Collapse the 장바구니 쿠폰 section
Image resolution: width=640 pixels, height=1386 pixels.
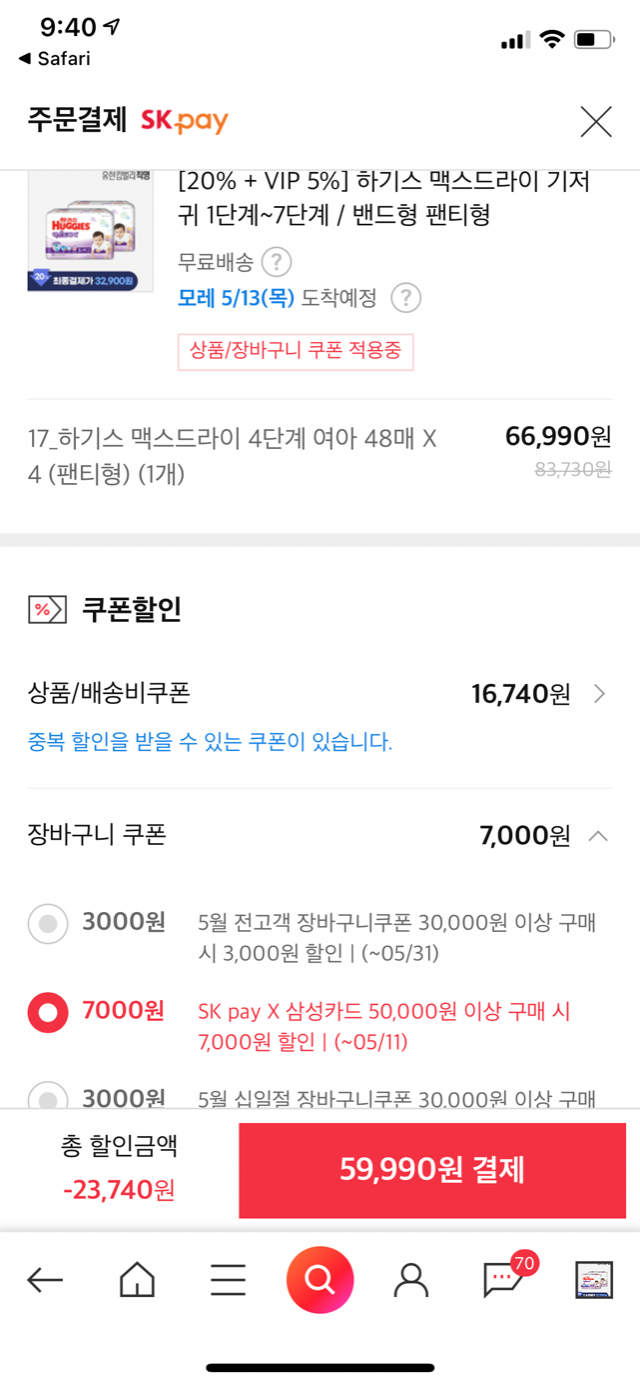(x=598, y=836)
